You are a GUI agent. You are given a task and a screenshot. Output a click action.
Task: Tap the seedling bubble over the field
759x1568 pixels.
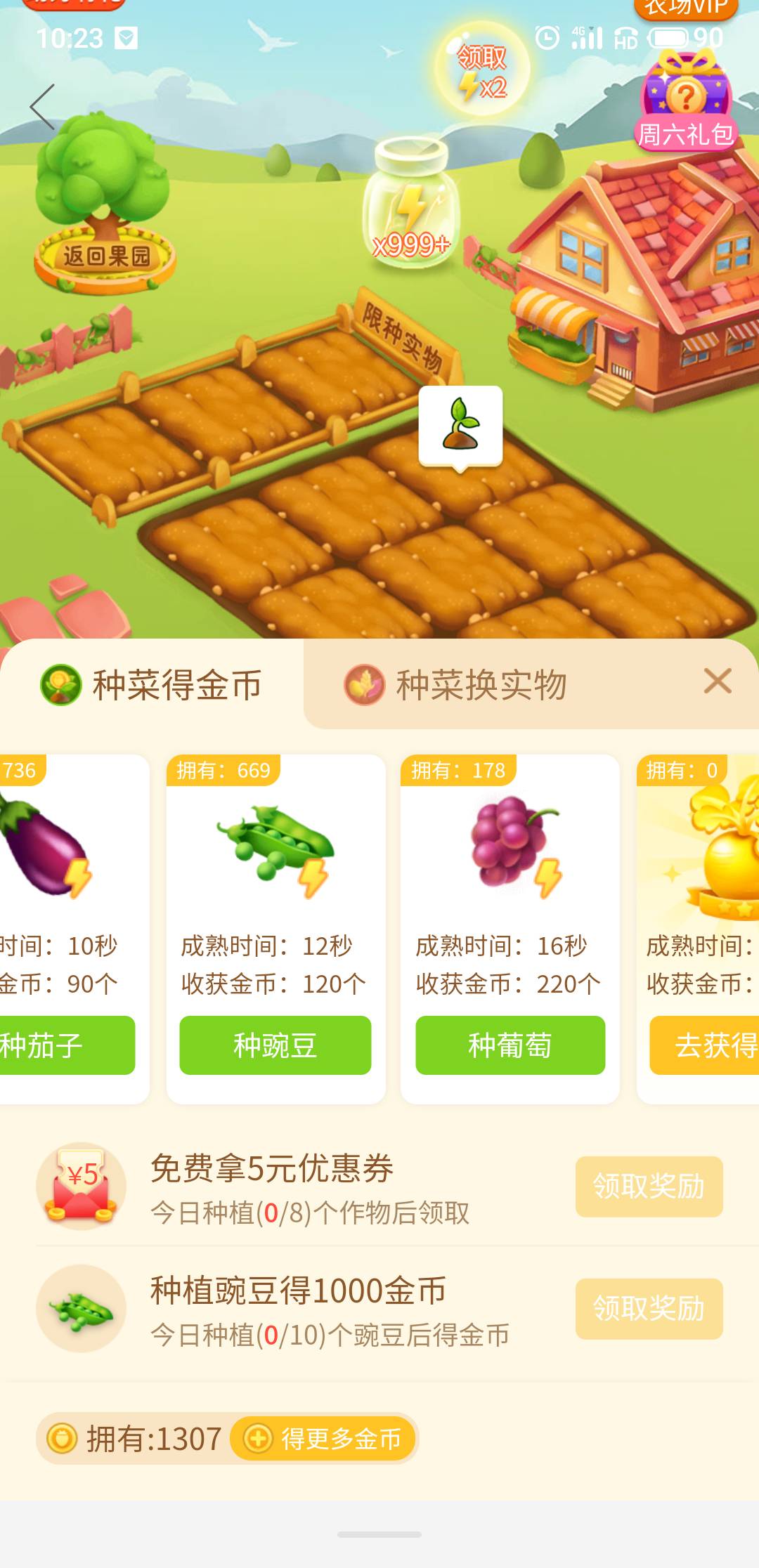[460, 426]
